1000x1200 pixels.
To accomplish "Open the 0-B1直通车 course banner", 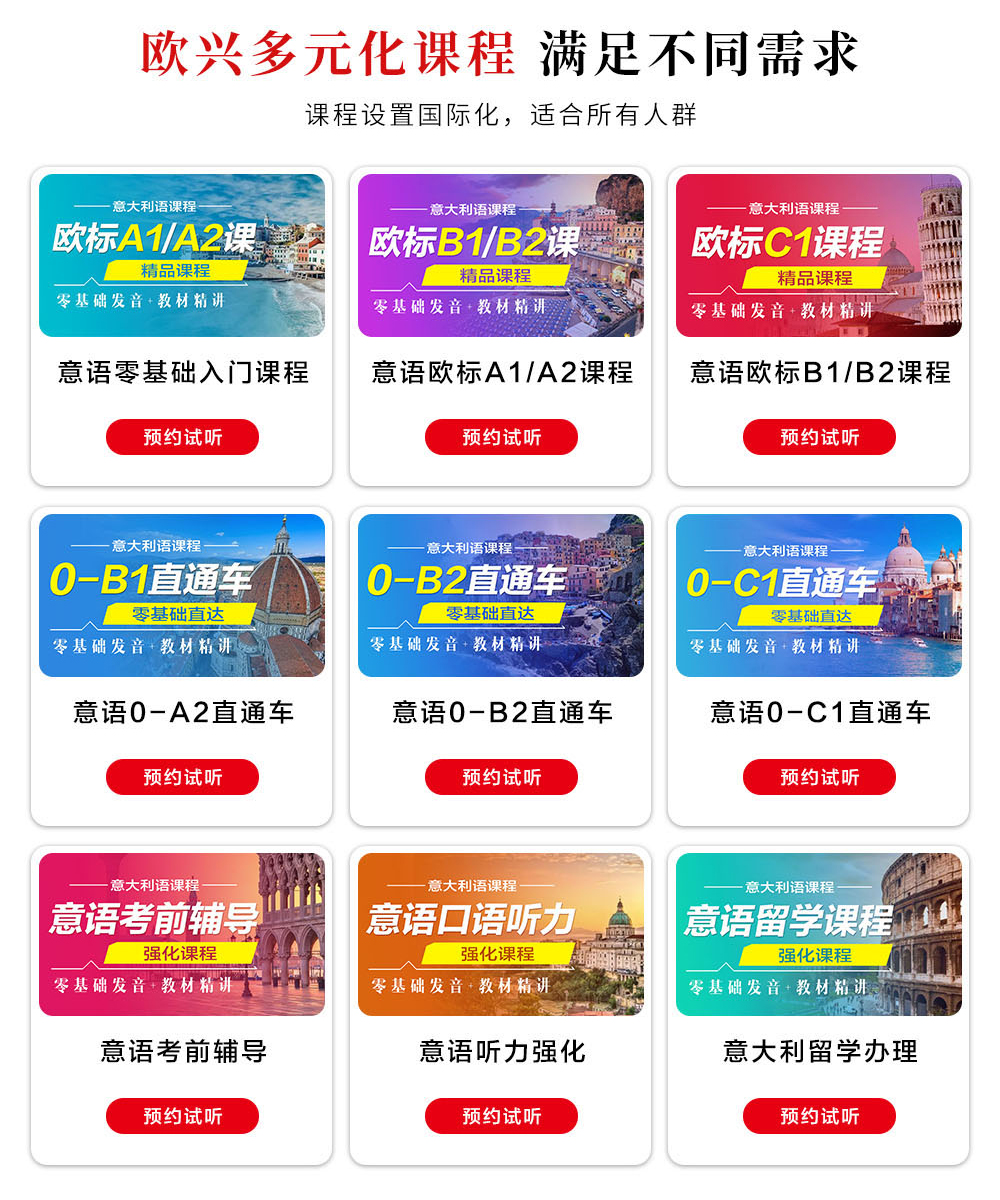I will 182,595.
